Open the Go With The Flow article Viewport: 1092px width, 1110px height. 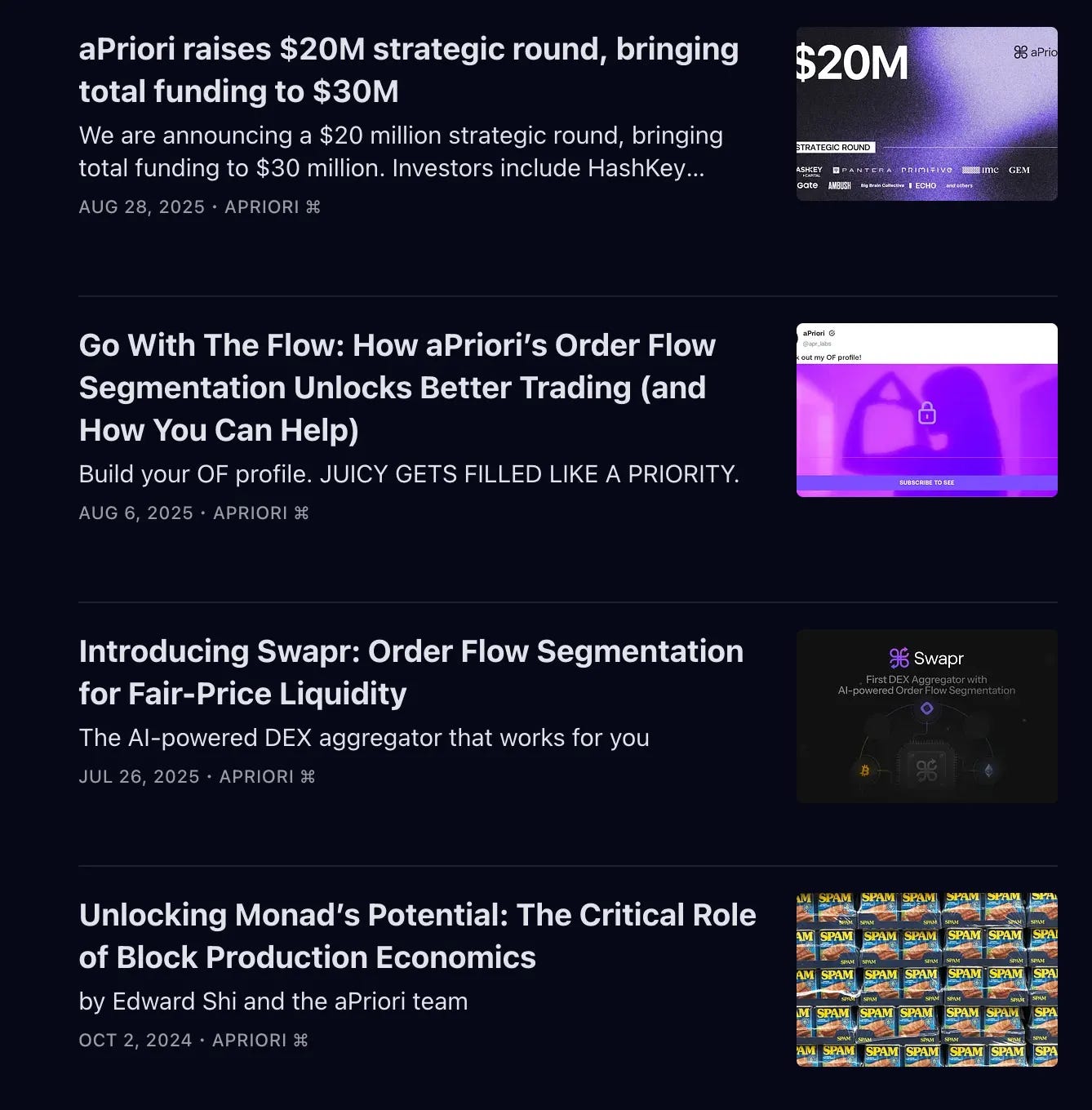click(397, 388)
